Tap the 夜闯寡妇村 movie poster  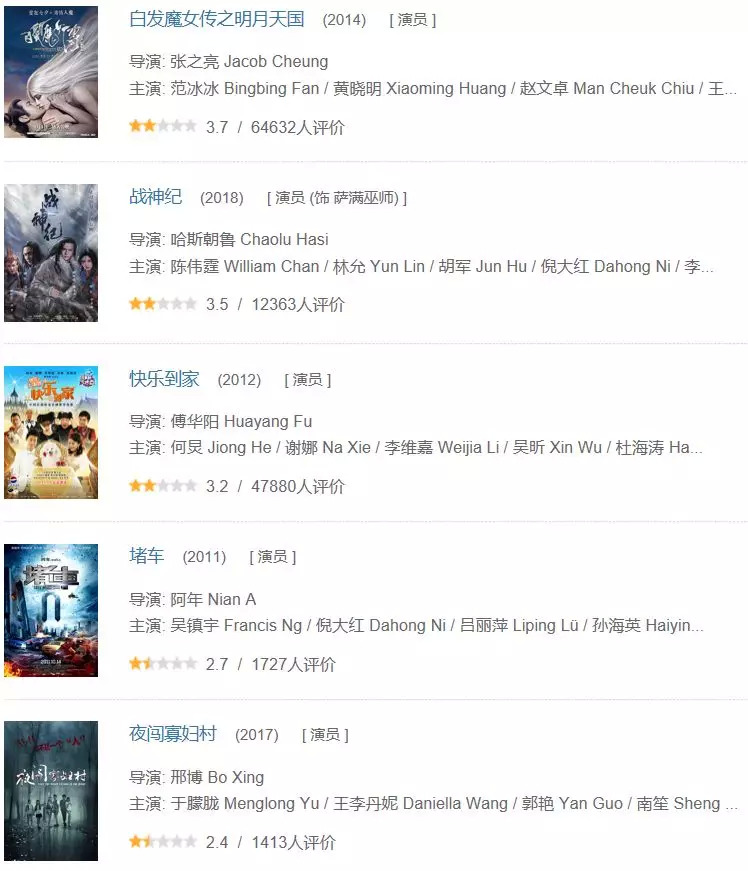tap(51, 790)
